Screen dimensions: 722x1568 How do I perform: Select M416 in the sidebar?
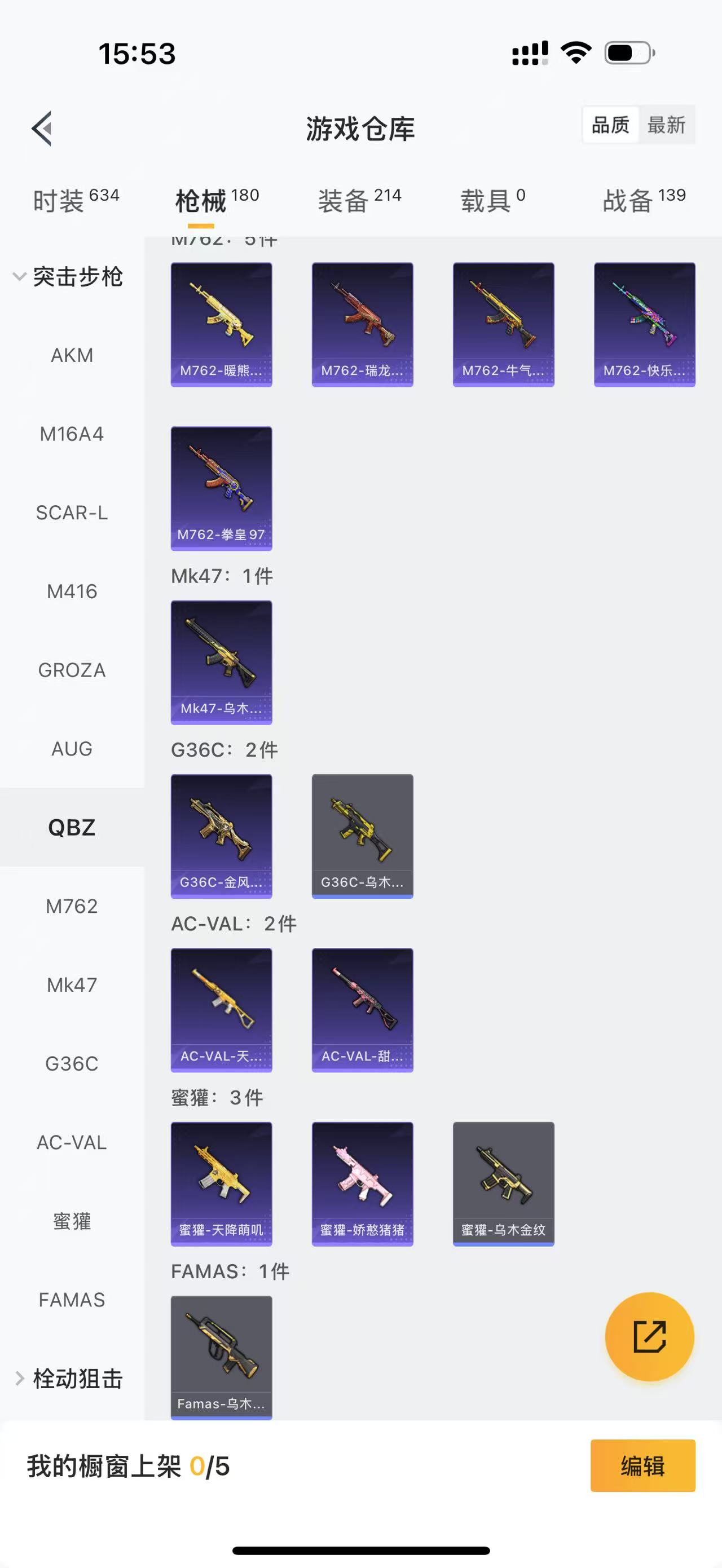72,591
